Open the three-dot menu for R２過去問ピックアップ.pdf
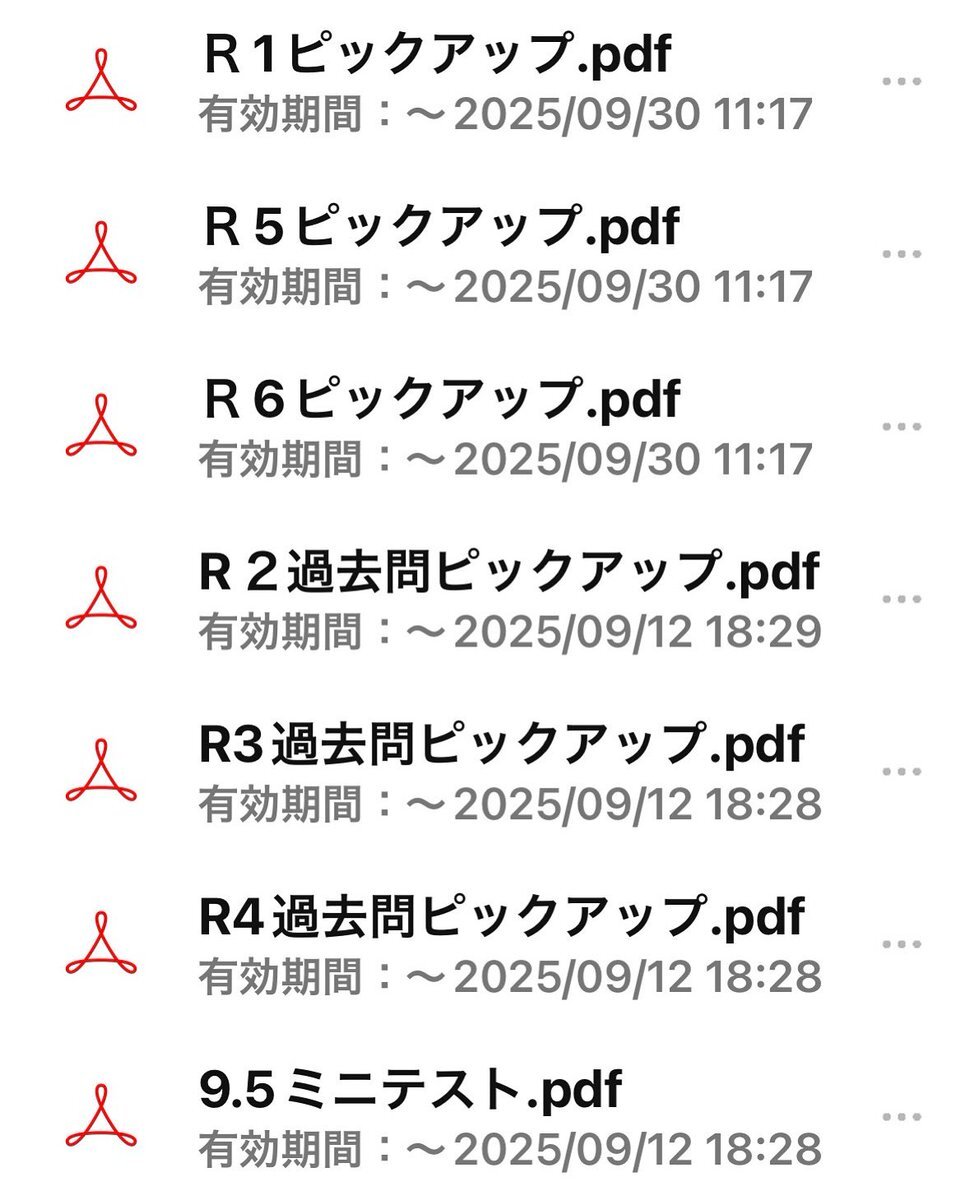Screen dimensions: 970x1200 (x=901, y=599)
